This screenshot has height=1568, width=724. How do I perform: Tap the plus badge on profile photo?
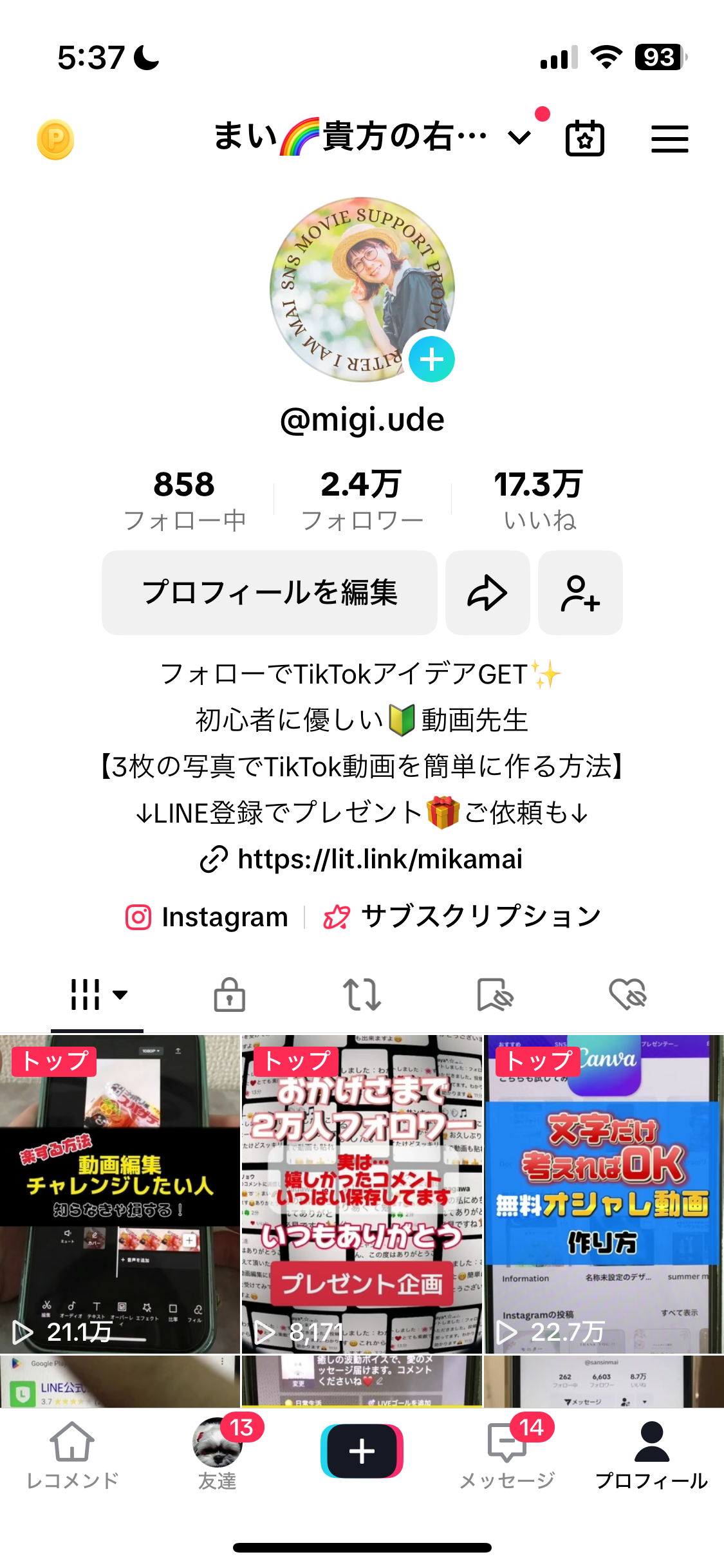point(432,359)
